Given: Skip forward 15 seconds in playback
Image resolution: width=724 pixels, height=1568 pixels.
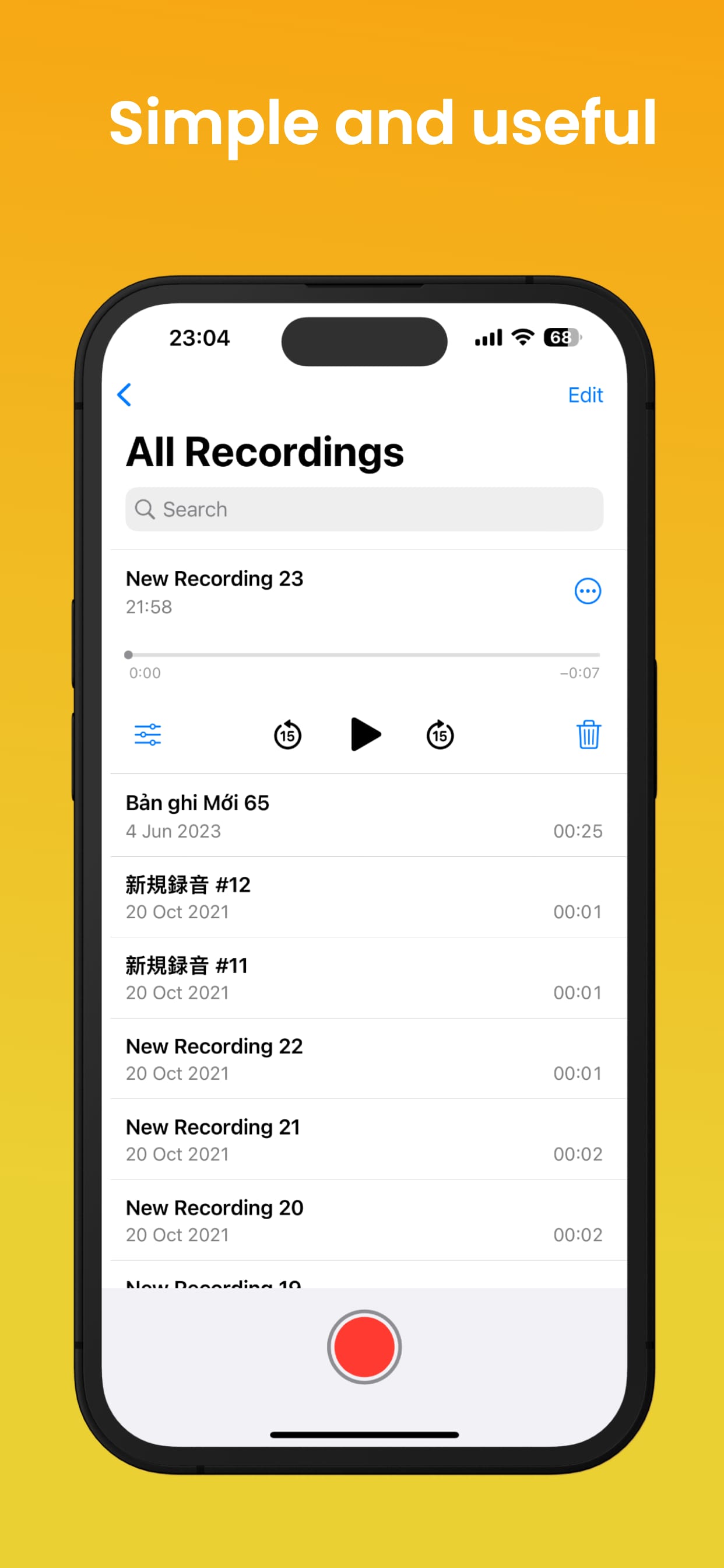Looking at the screenshot, I should click(440, 734).
